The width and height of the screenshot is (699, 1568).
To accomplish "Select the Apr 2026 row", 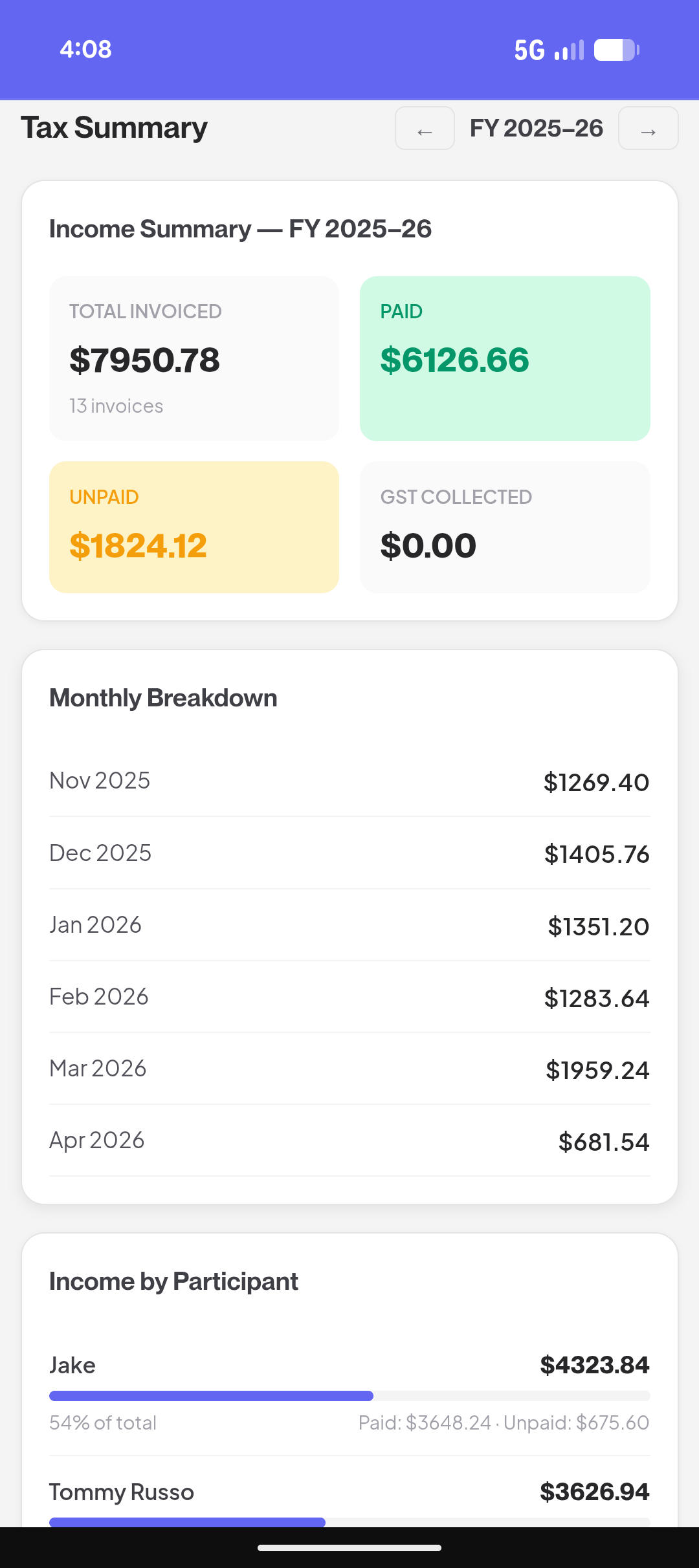I will coord(349,1141).
